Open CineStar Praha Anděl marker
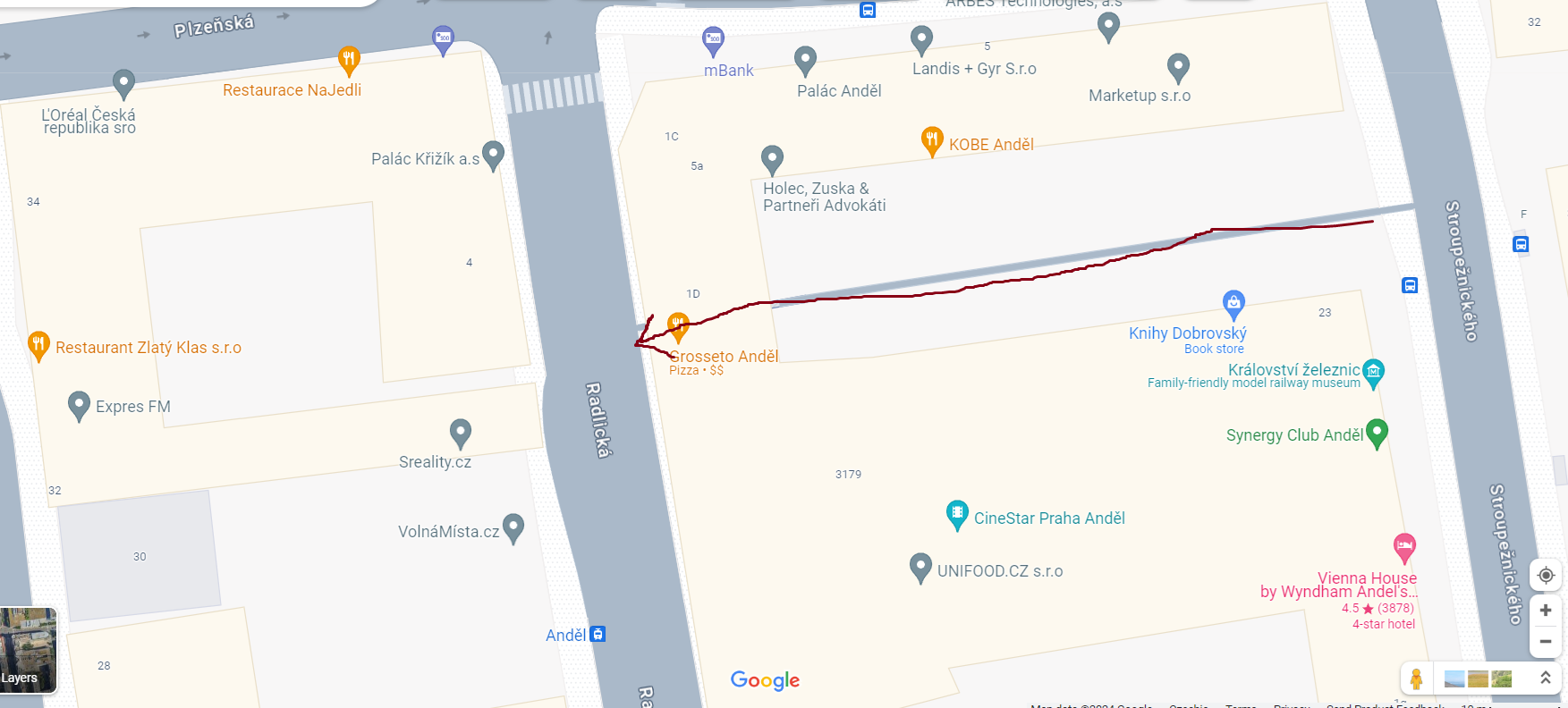Viewport: 1568px width, 708px height. point(957,514)
